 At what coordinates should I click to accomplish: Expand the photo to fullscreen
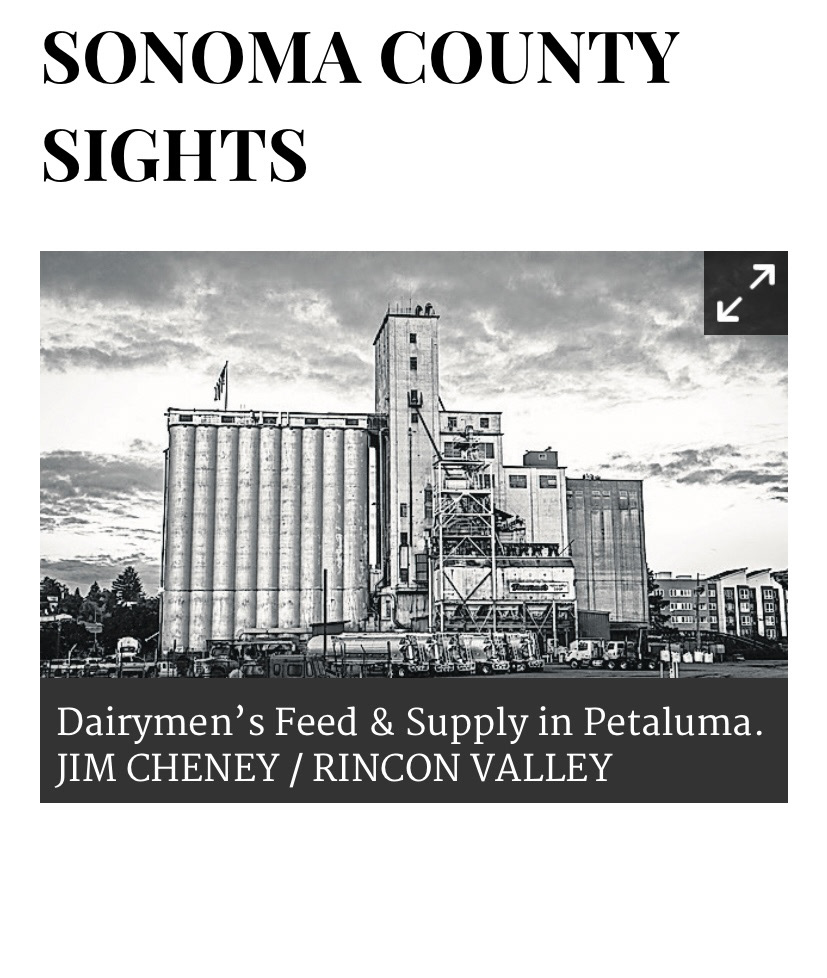(745, 293)
